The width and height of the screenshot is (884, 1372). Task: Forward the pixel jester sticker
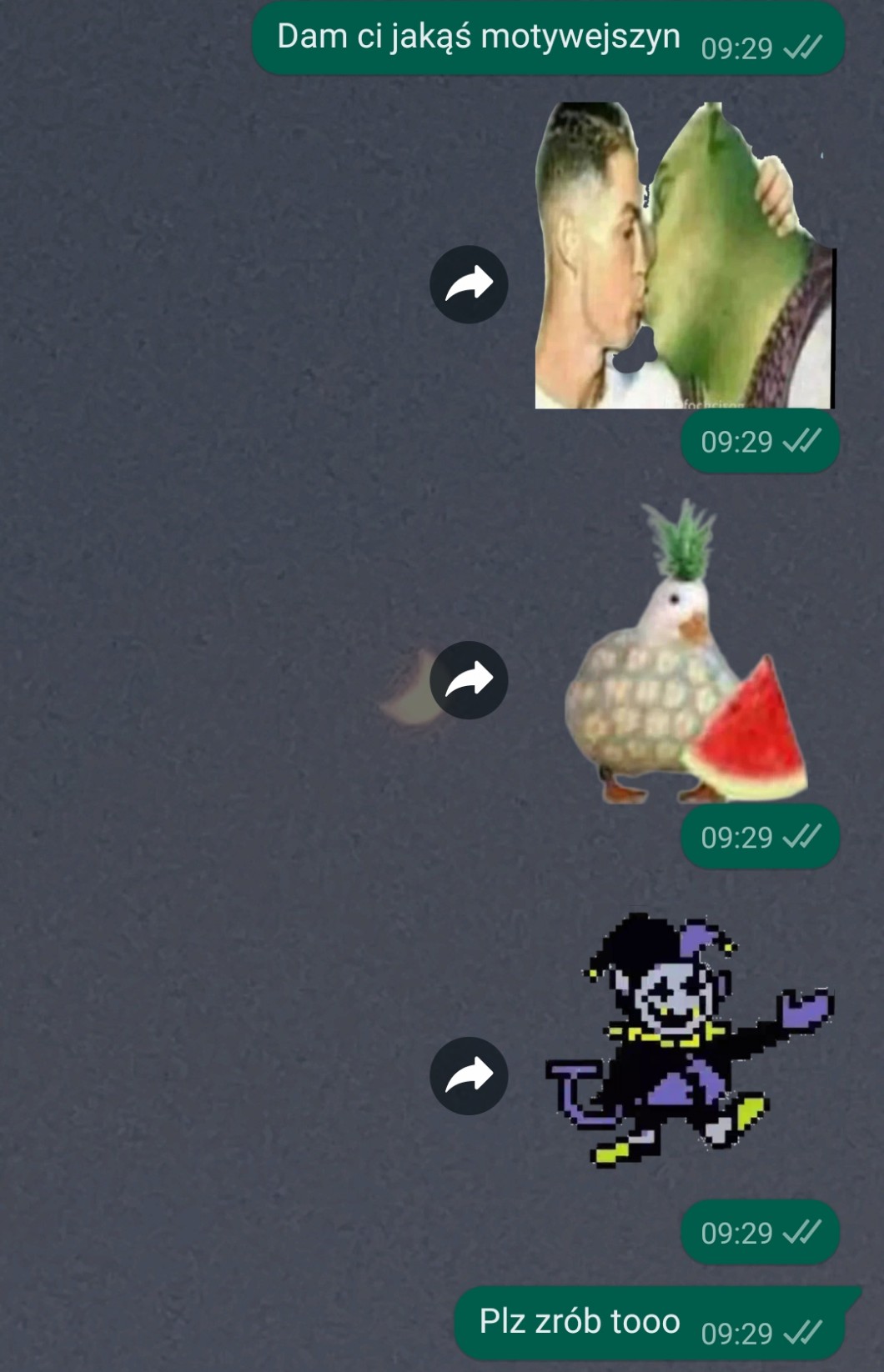coord(469,1076)
